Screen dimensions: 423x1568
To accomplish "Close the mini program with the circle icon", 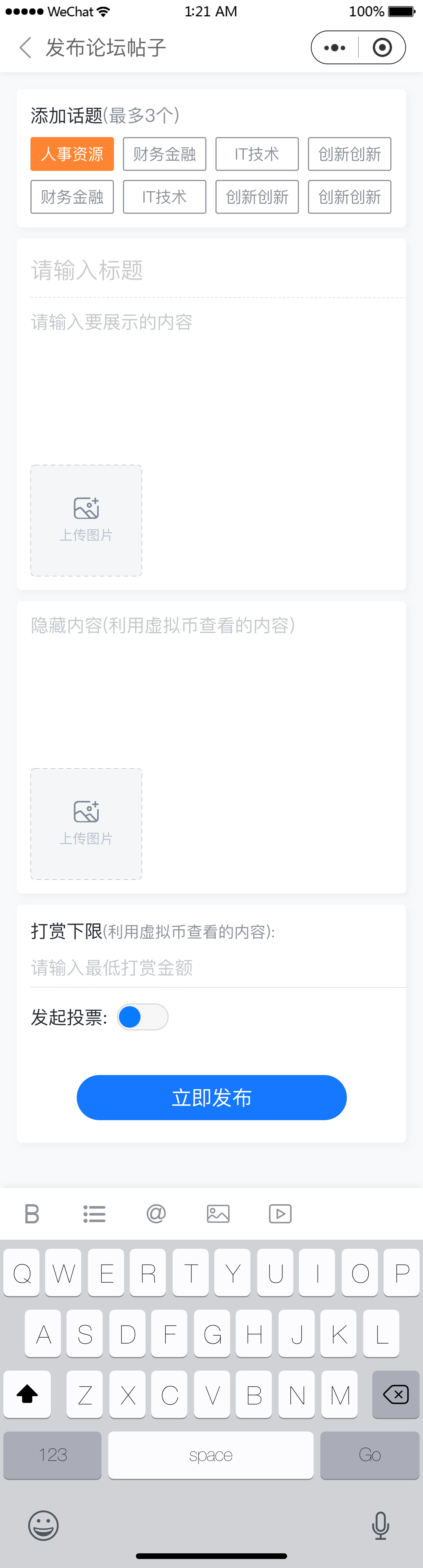I will [x=382, y=47].
